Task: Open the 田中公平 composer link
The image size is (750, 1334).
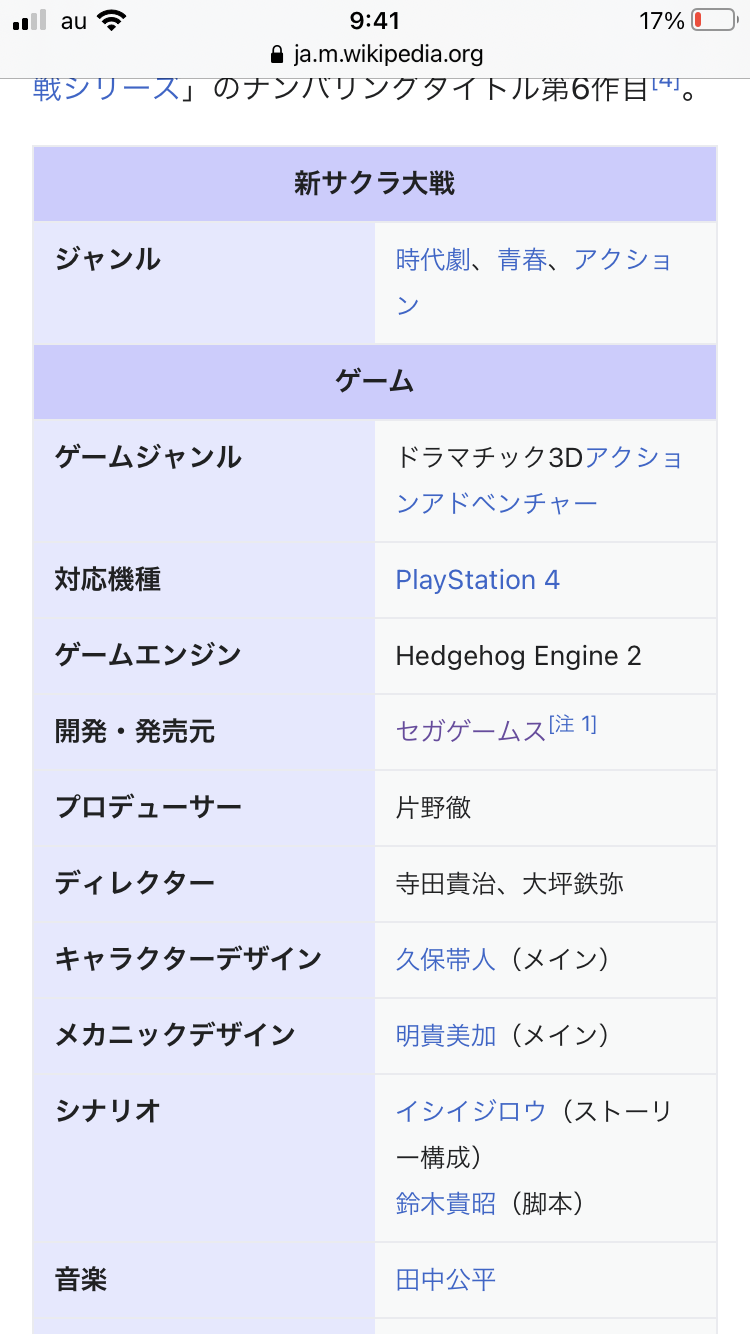Action: pos(445,1279)
